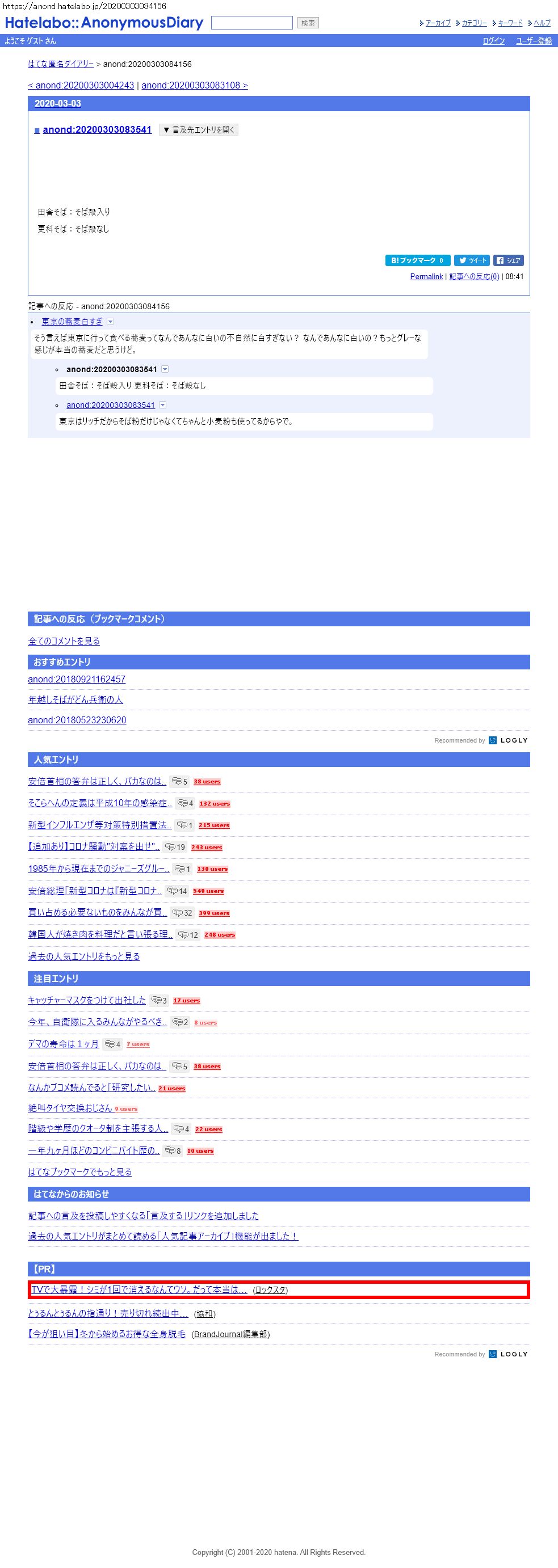This screenshot has width=558, height=1568.
Task: Open 過去の人気エントリをもっと見る
Action: 84,956
